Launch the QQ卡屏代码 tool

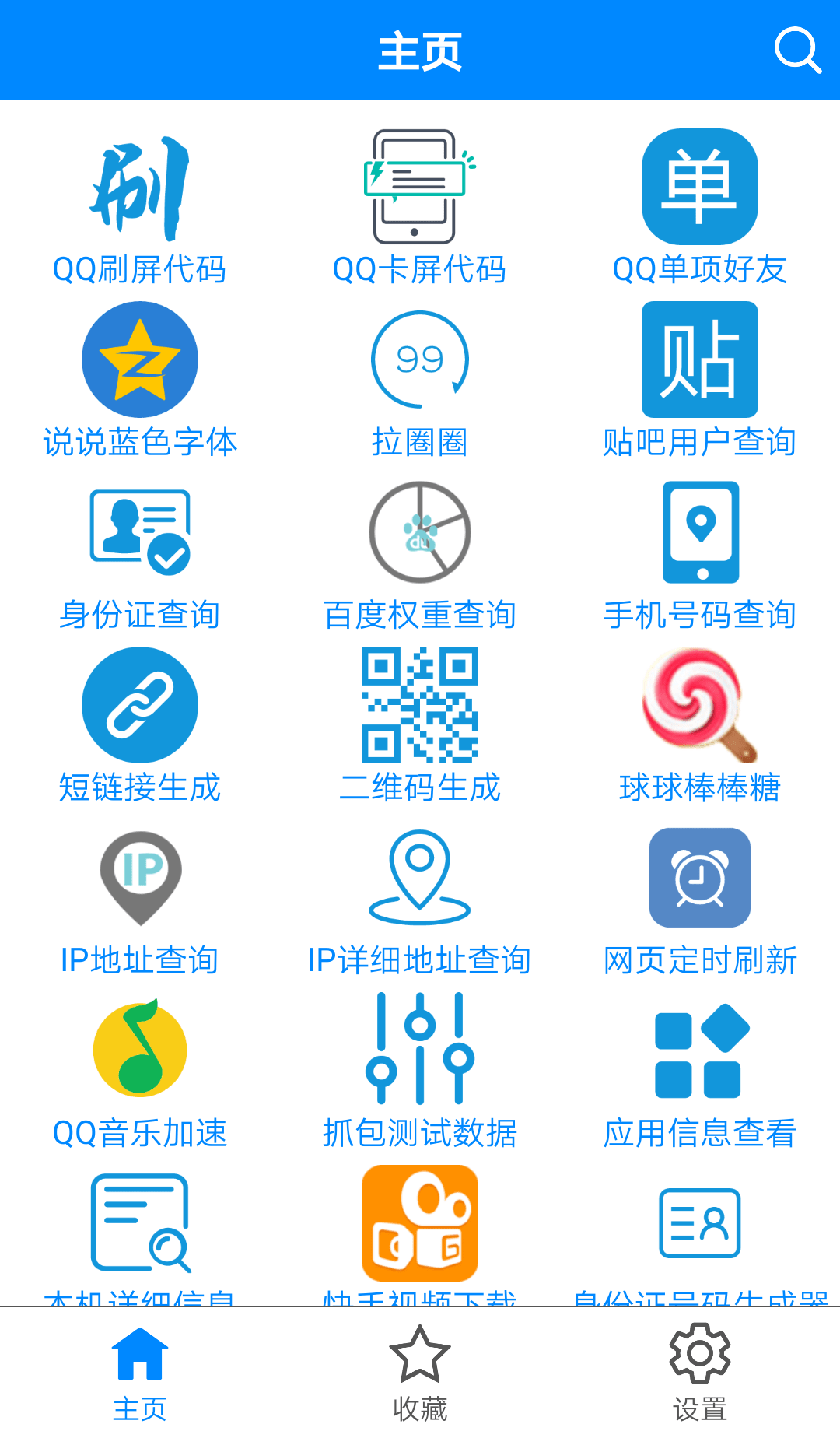point(420,208)
